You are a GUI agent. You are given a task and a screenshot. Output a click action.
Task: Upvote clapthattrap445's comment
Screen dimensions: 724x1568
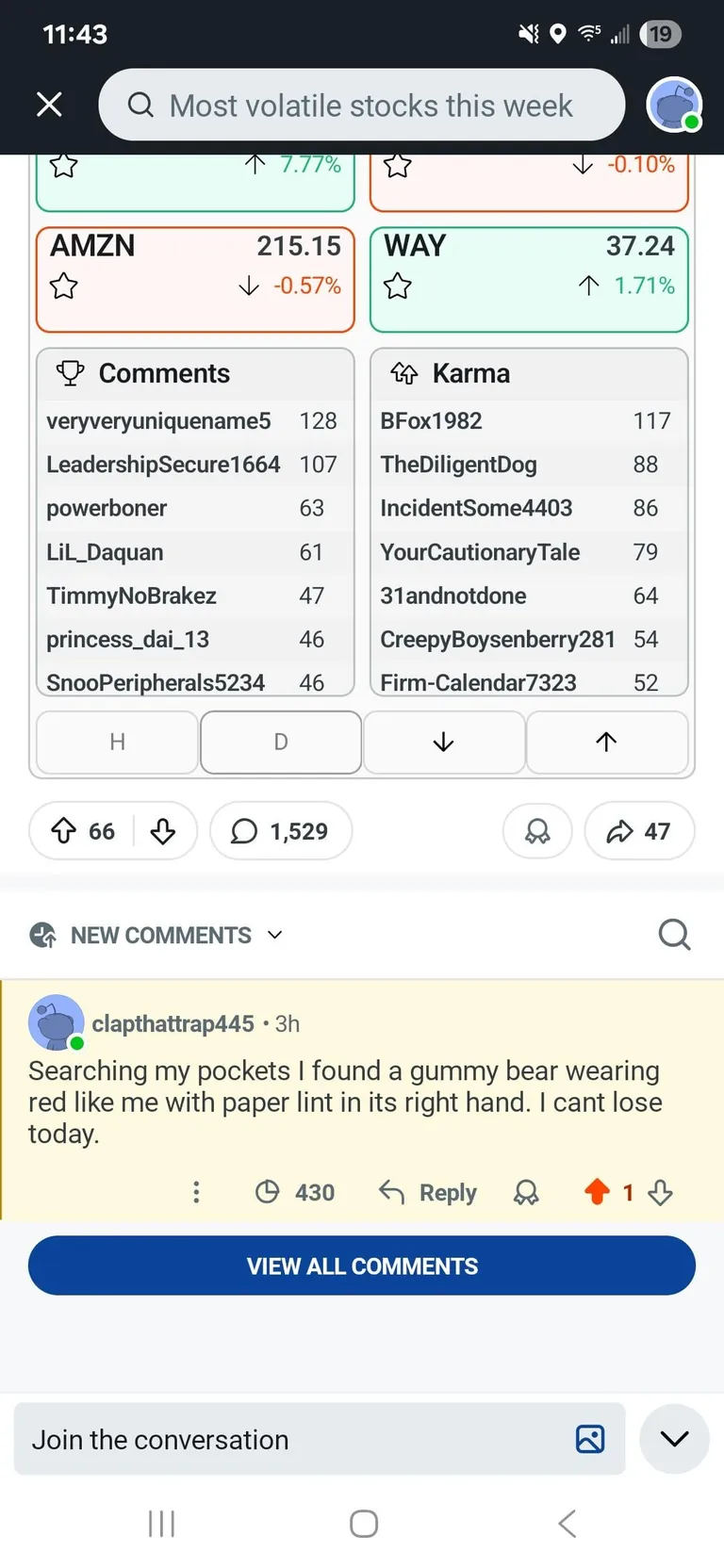click(598, 1192)
